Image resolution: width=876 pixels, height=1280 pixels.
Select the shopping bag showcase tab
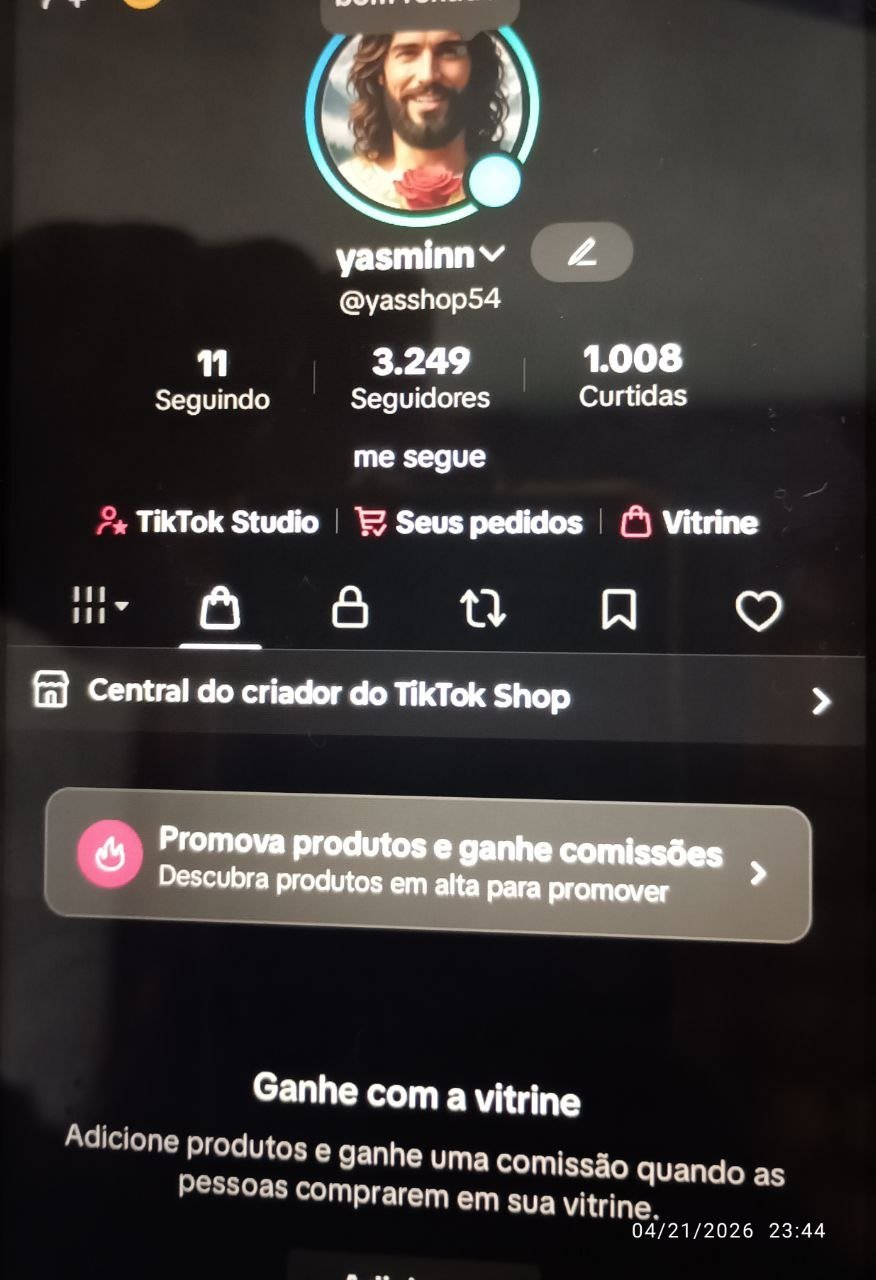[220, 609]
